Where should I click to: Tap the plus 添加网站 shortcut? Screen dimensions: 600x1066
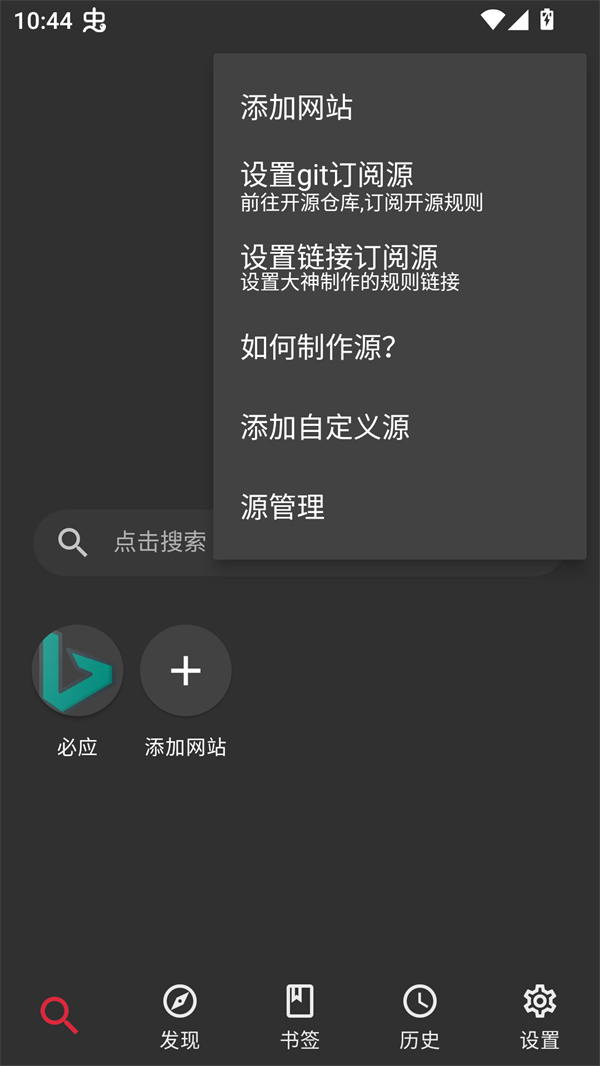click(x=186, y=671)
